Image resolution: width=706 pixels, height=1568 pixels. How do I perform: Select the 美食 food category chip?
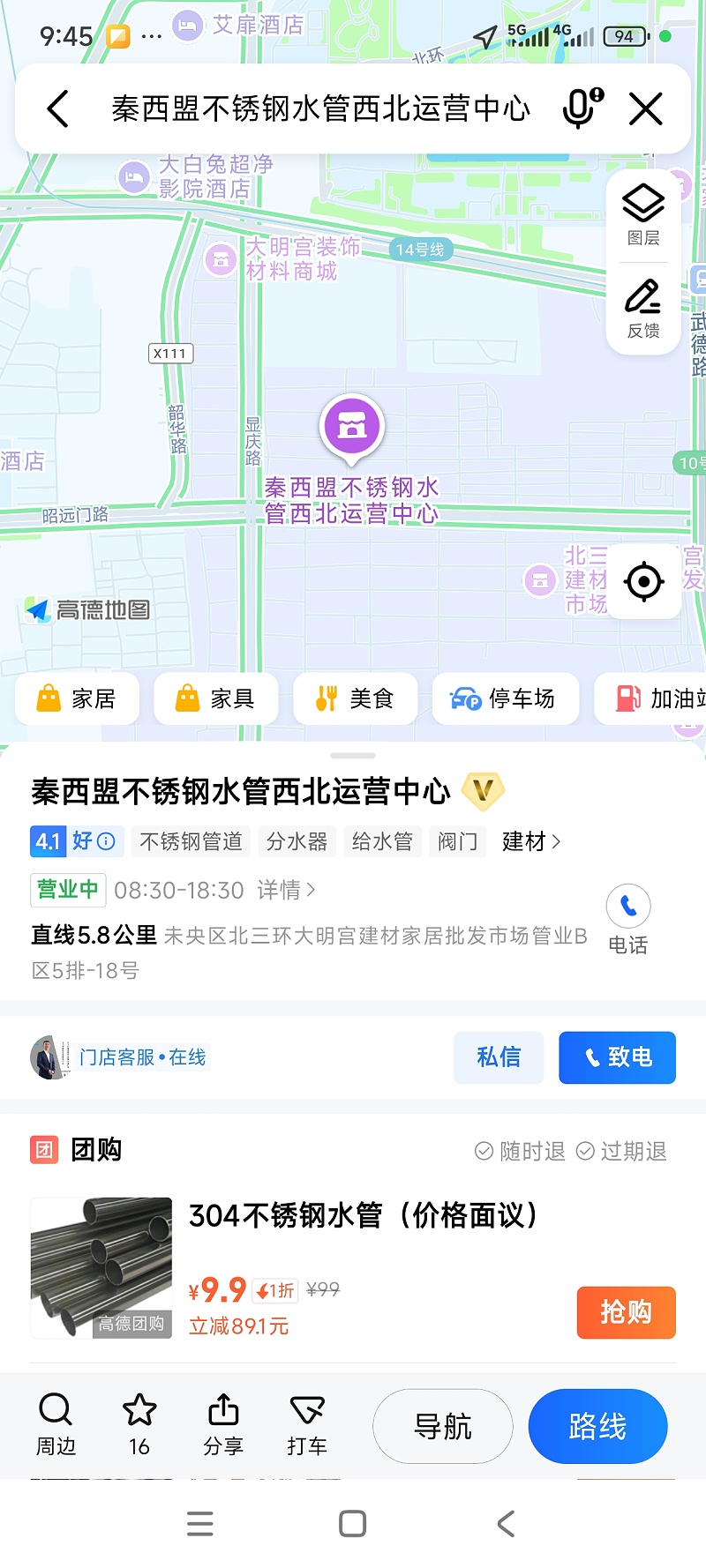(355, 698)
